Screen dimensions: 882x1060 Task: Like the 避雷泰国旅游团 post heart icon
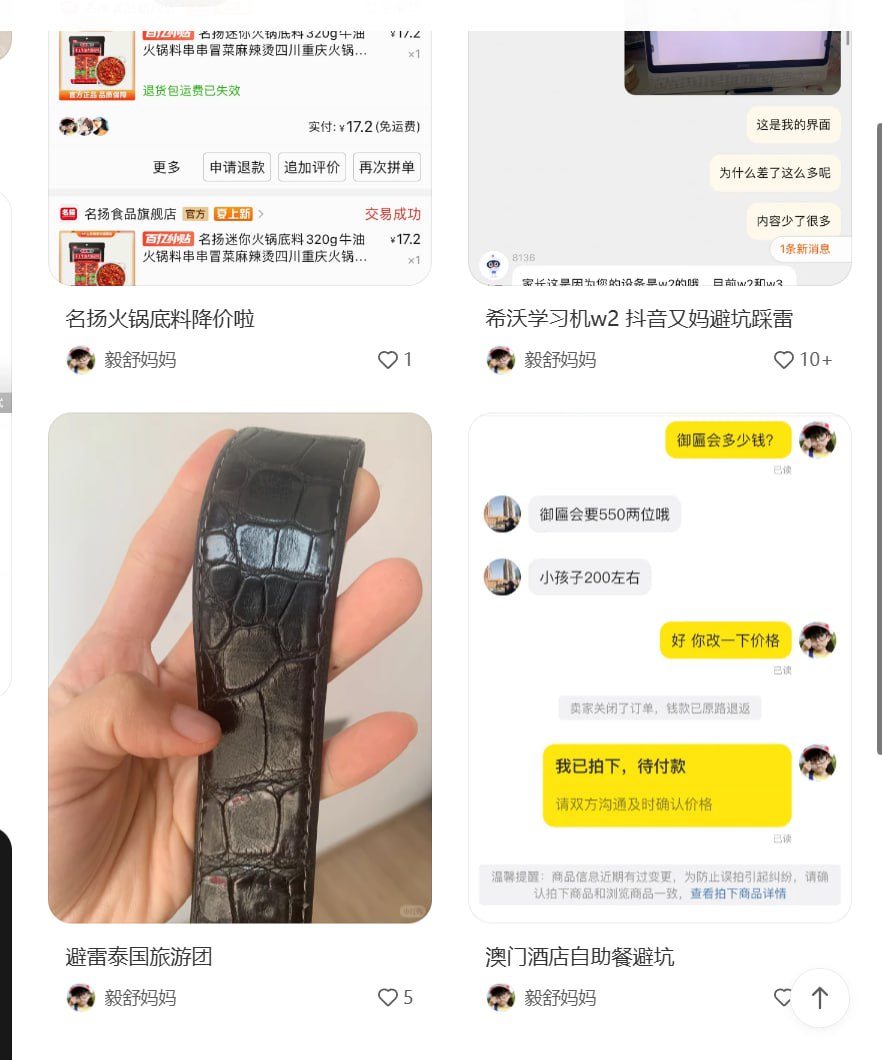(388, 997)
